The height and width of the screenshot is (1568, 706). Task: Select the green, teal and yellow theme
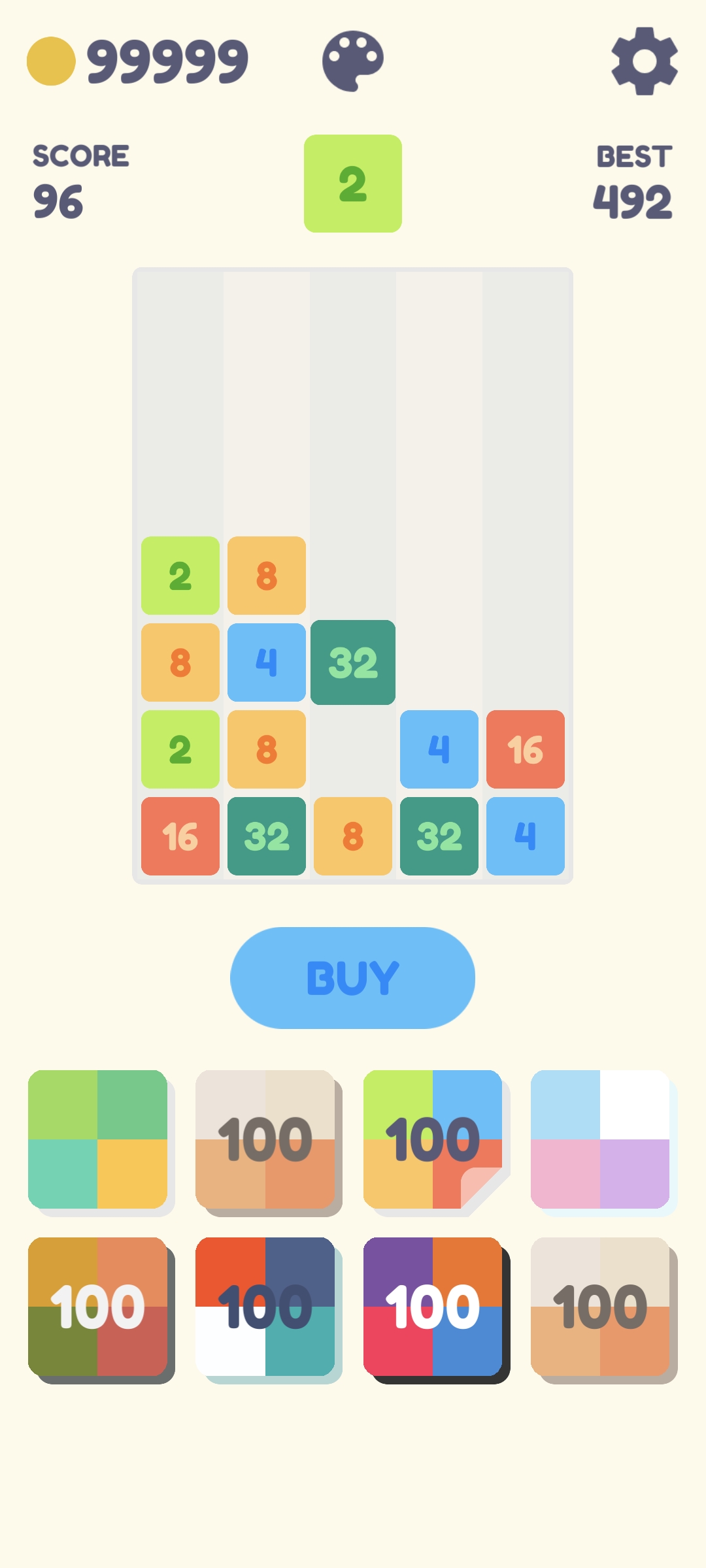pyautogui.click(x=98, y=1139)
